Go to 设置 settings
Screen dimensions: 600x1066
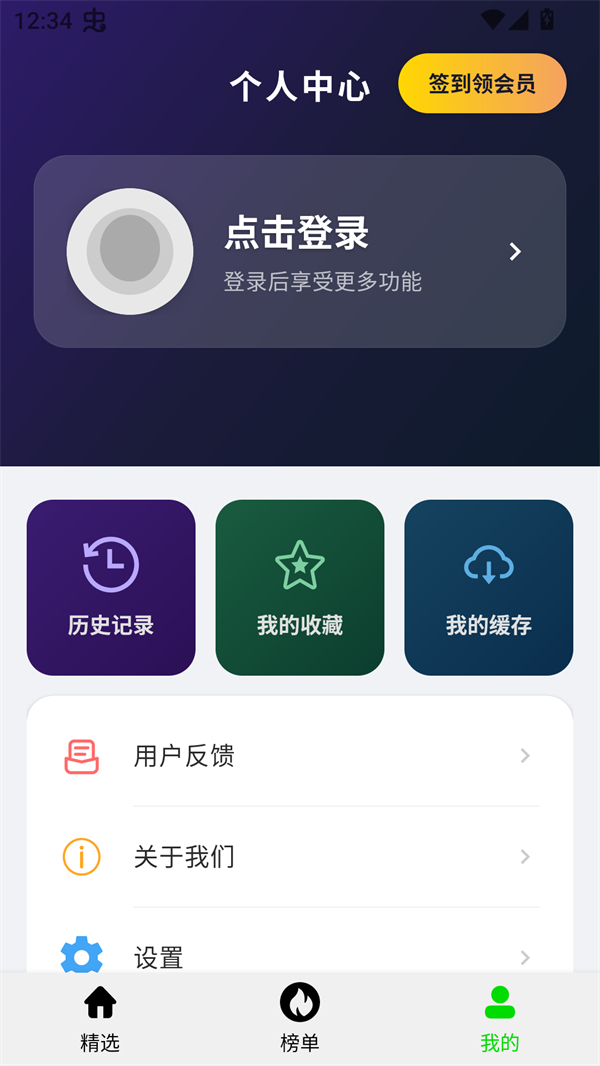point(300,956)
